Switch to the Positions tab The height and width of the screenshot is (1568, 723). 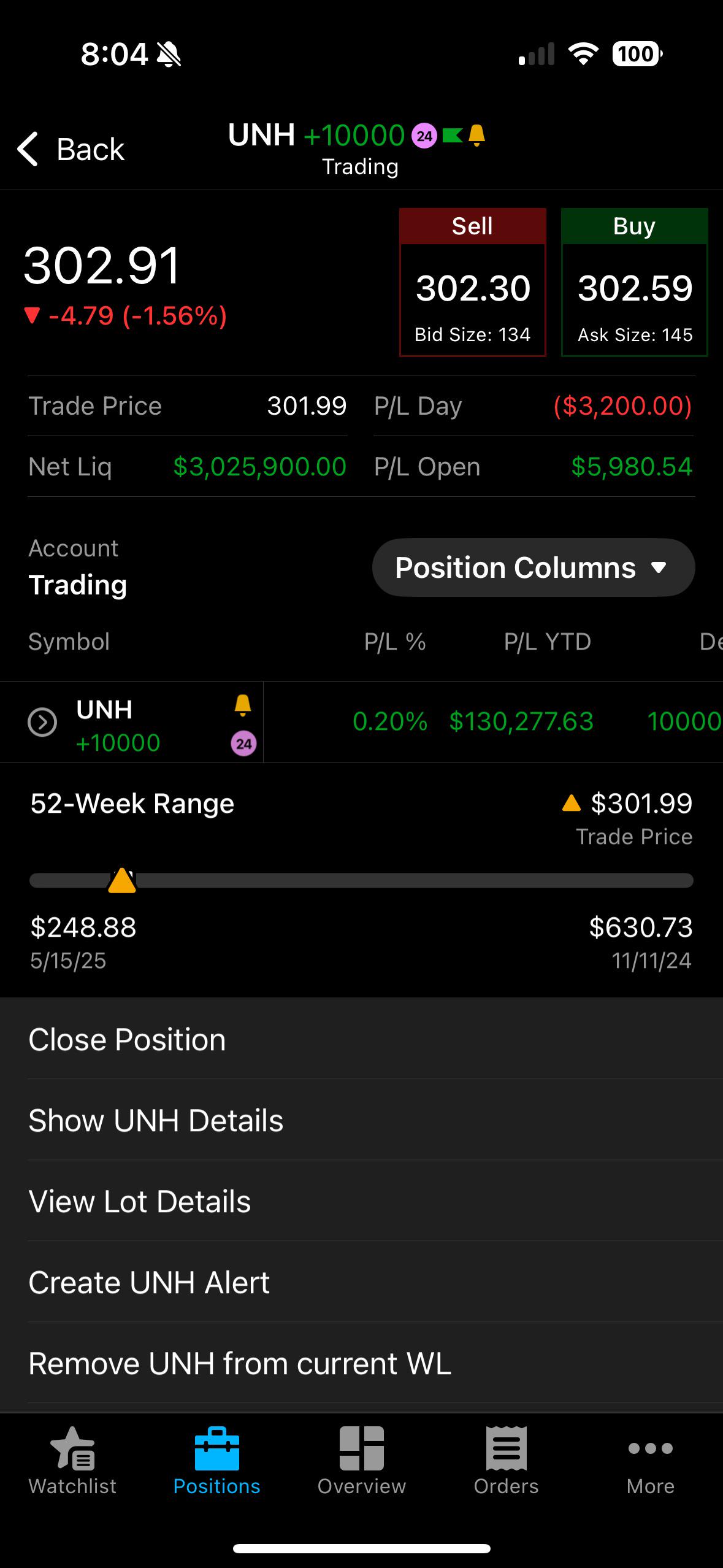point(216,1461)
